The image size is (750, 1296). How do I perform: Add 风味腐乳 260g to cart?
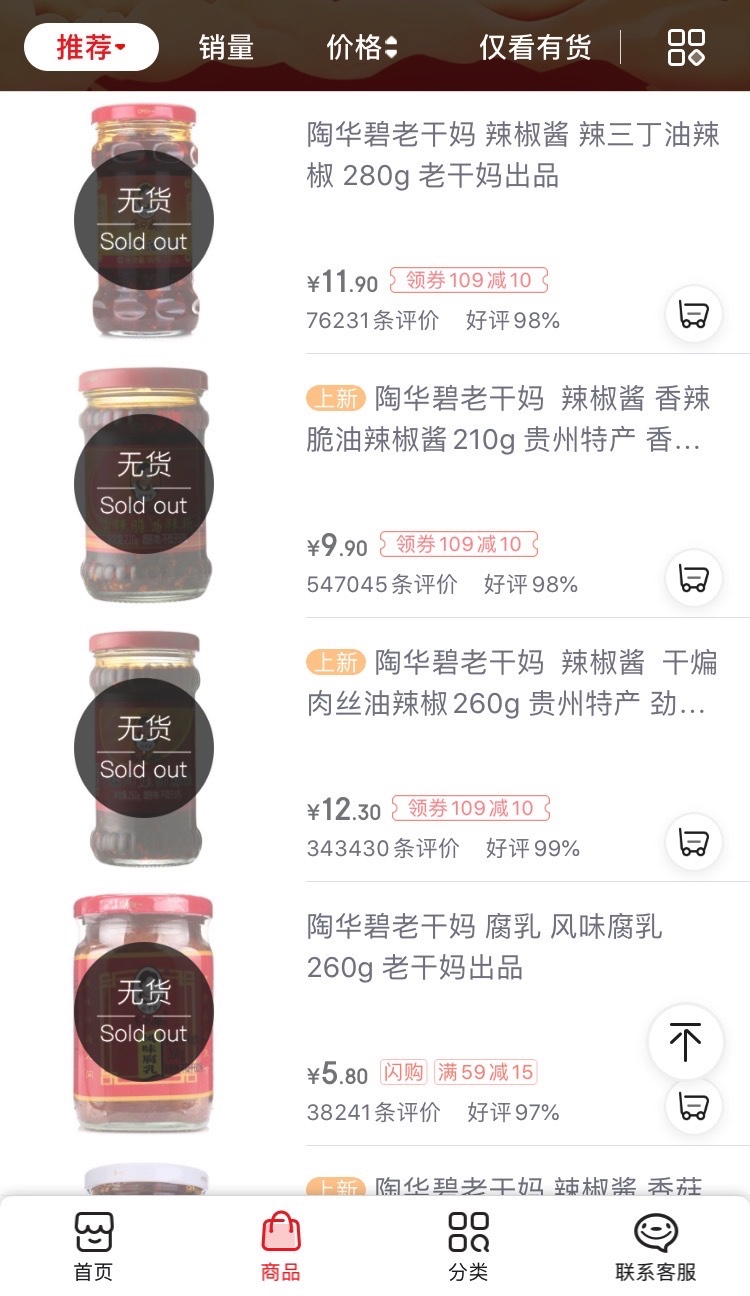(693, 1106)
